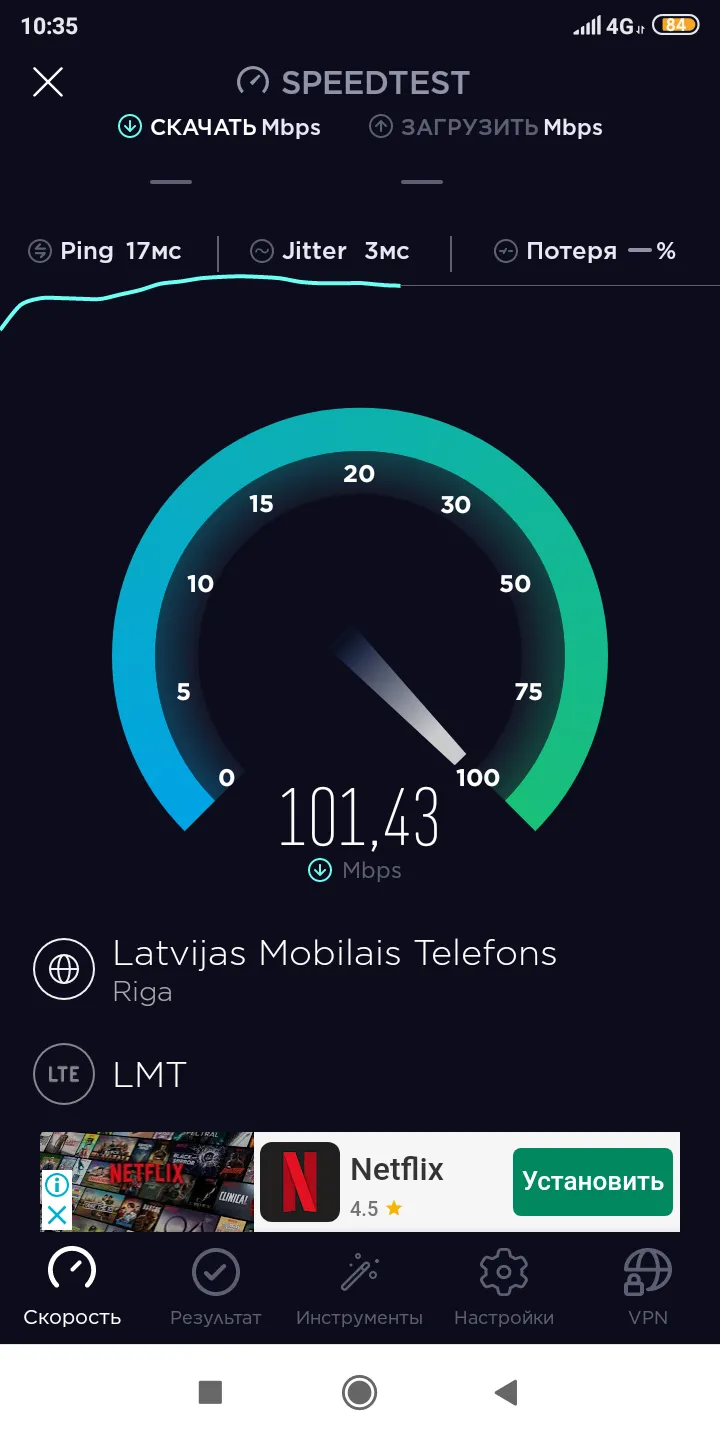Open the Настройки tab
720x1440 pixels.
(504, 1287)
